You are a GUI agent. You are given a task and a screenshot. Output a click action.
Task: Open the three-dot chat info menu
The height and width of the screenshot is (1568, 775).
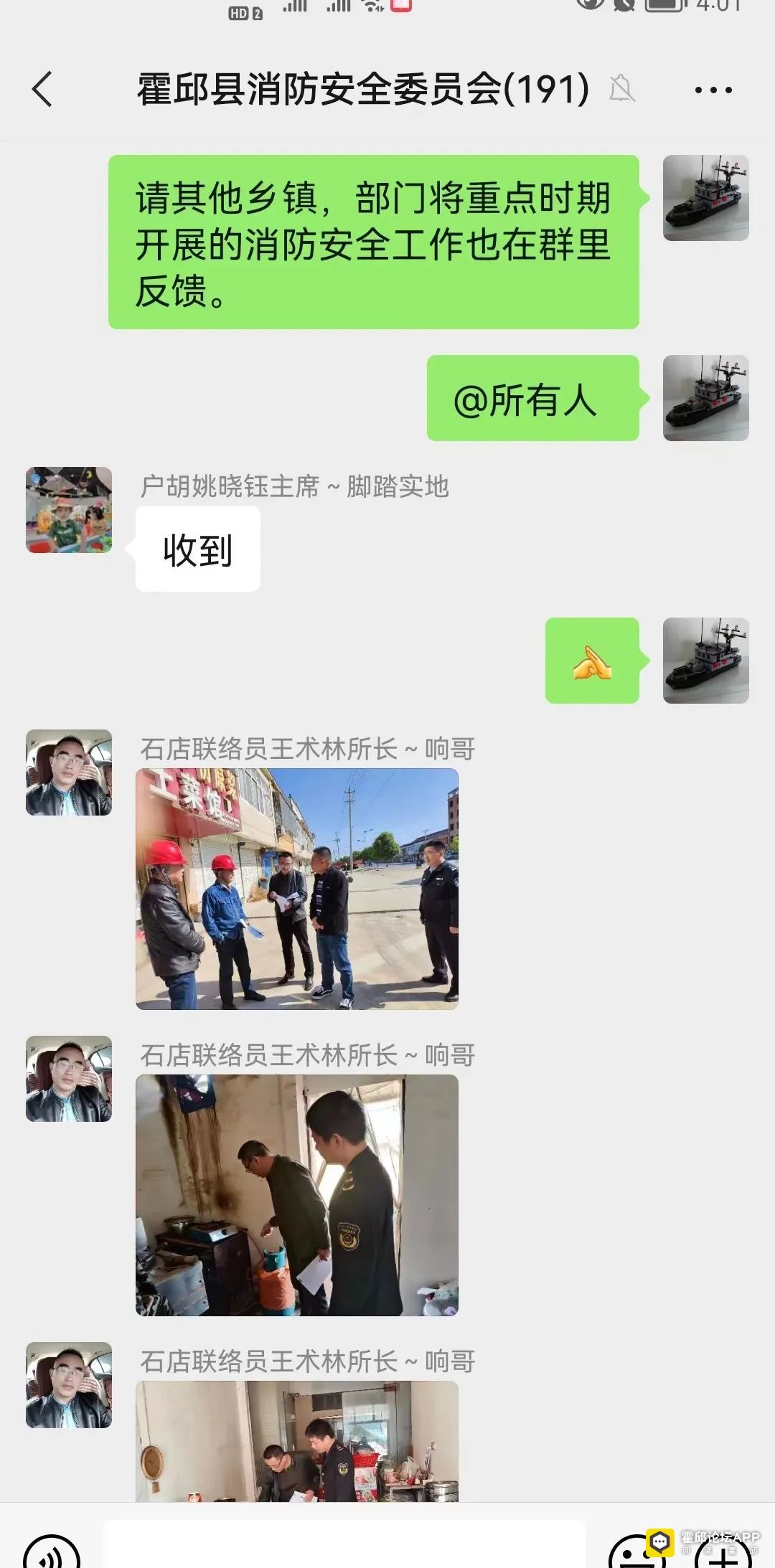click(713, 90)
